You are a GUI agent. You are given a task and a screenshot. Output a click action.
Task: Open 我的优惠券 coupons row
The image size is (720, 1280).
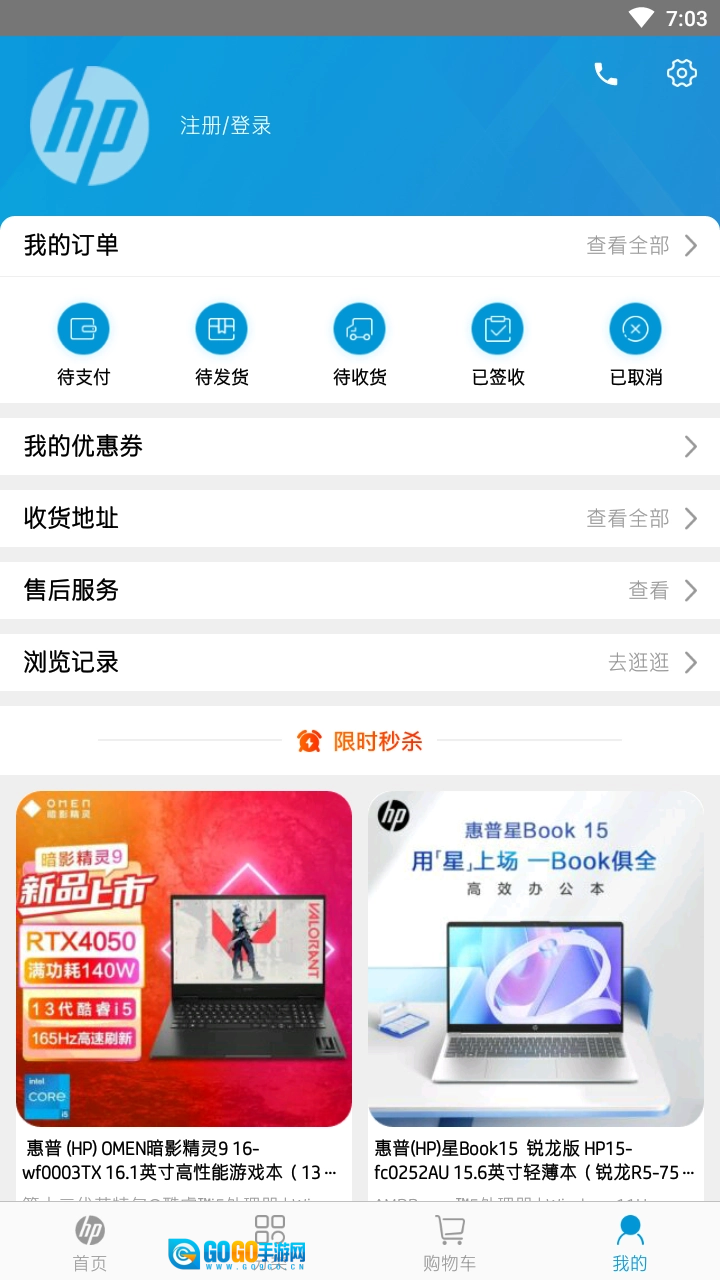coord(360,447)
